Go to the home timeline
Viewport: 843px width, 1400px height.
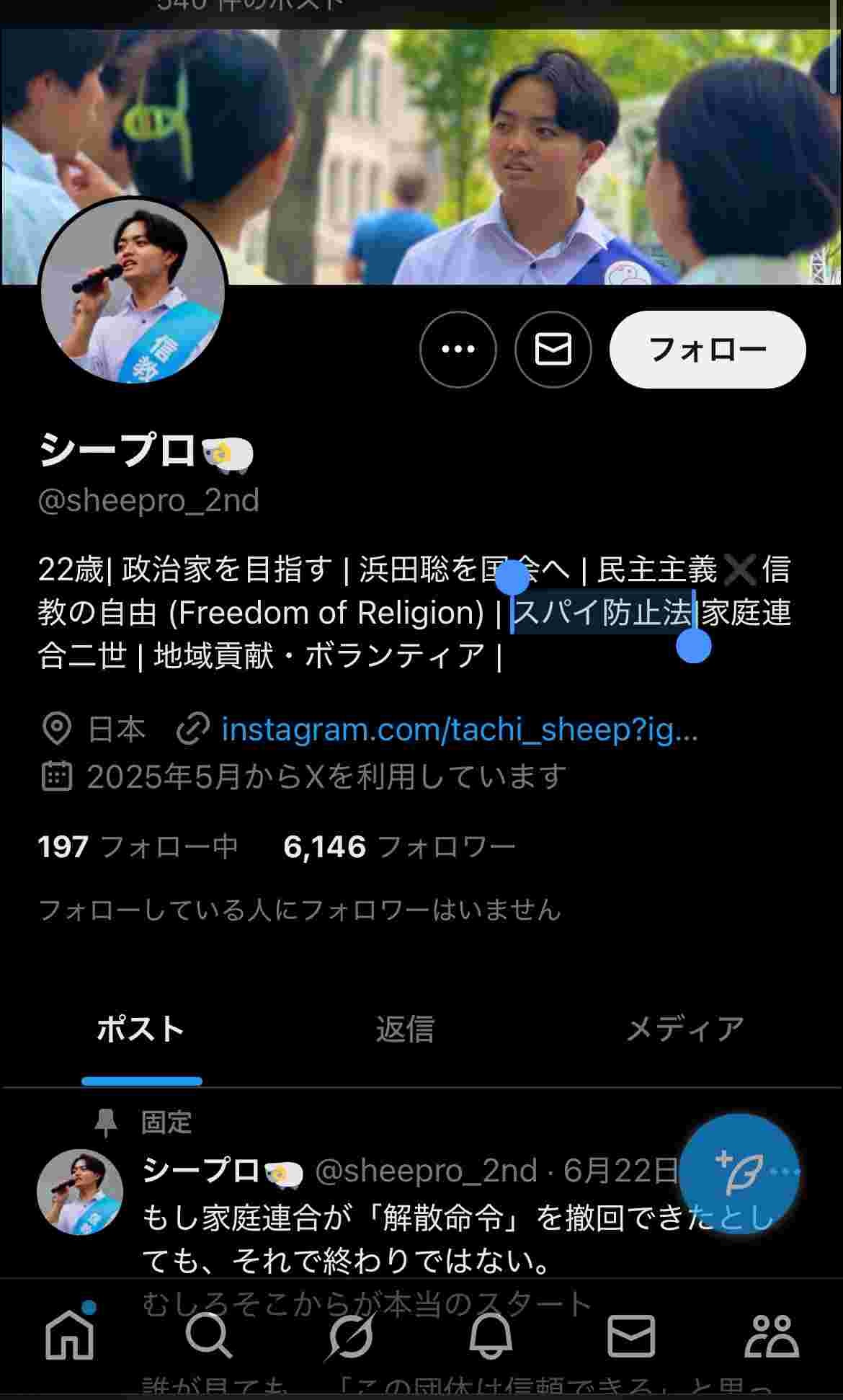click(x=70, y=1336)
